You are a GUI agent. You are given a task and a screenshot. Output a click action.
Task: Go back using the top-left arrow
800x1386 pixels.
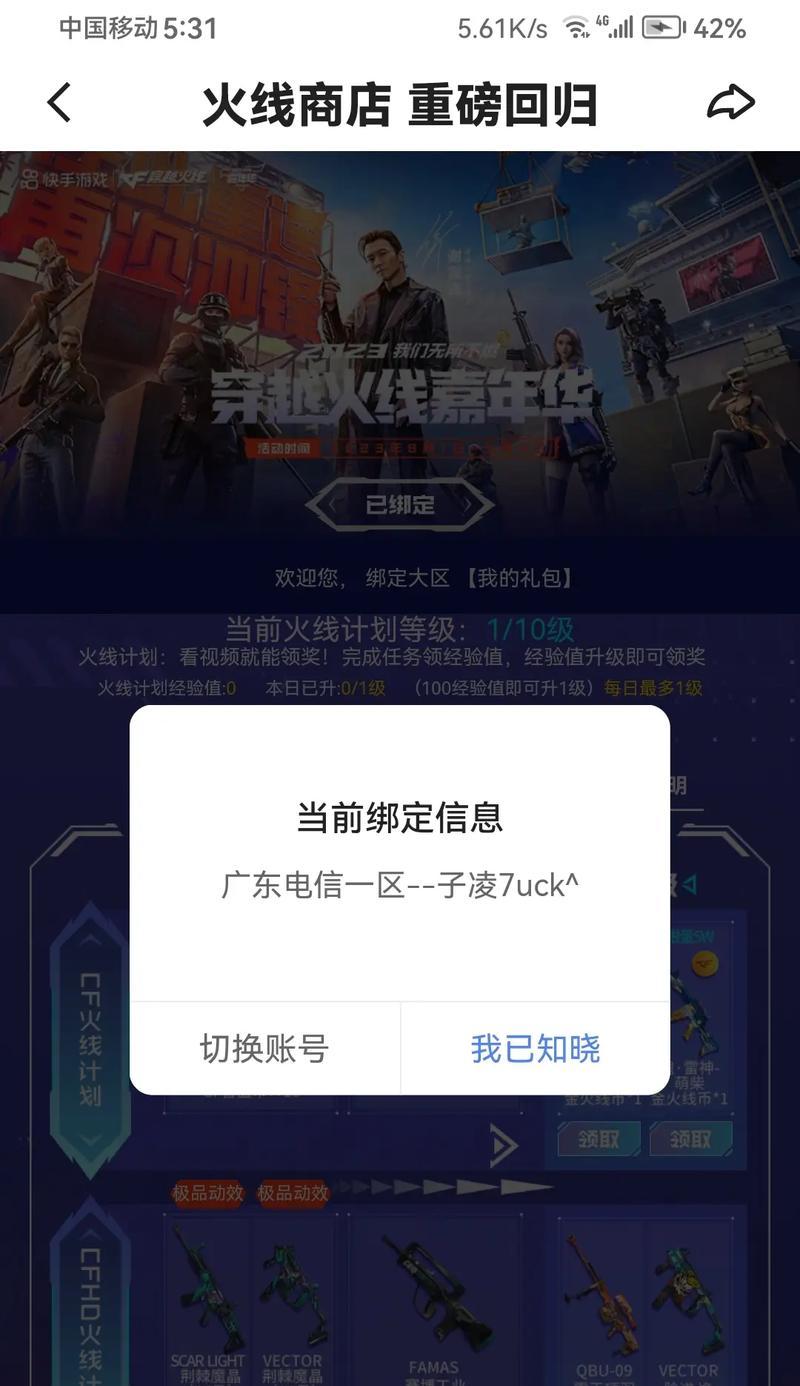coord(60,103)
